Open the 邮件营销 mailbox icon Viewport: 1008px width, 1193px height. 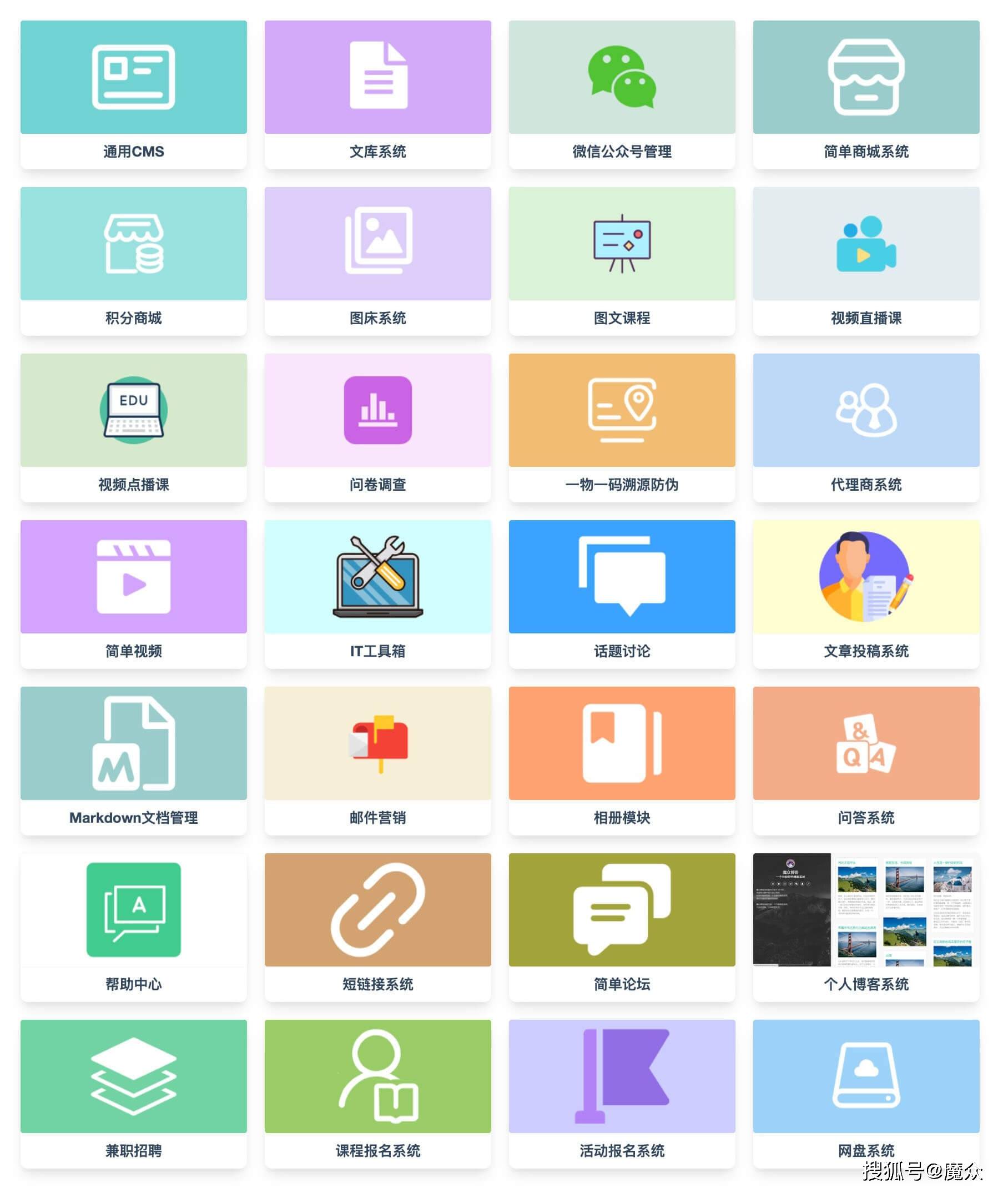click(x=379, y=743)
